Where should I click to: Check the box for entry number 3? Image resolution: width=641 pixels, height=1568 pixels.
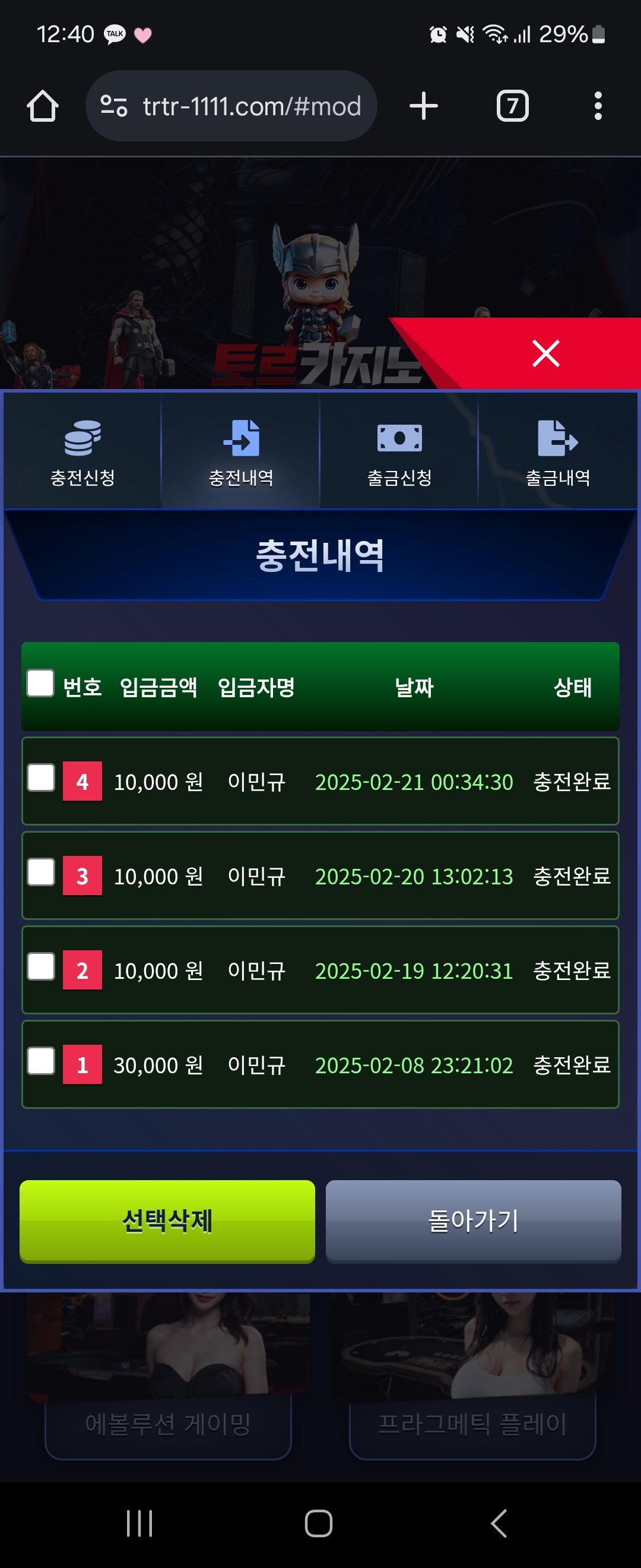point(41,872)
